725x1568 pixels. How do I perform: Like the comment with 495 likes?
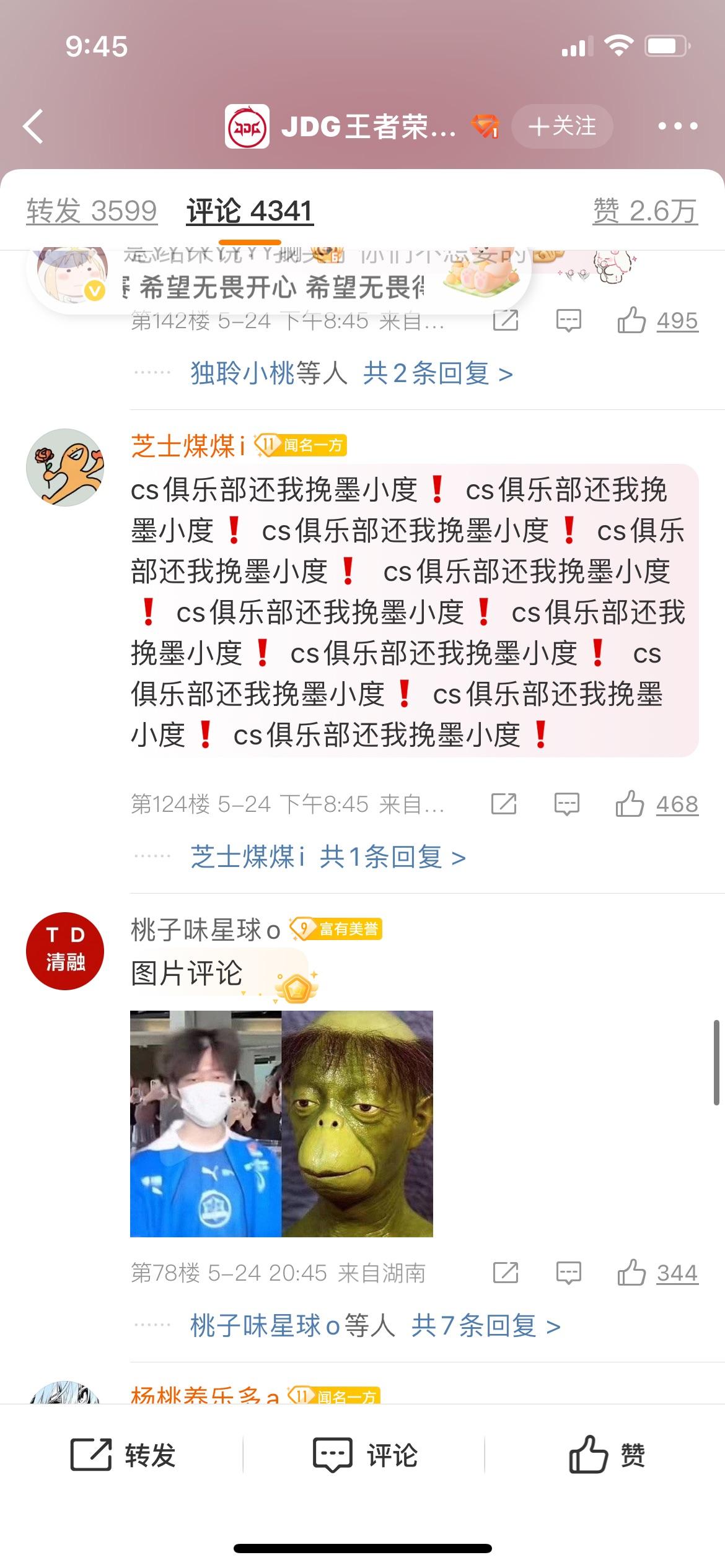point(632,321)
